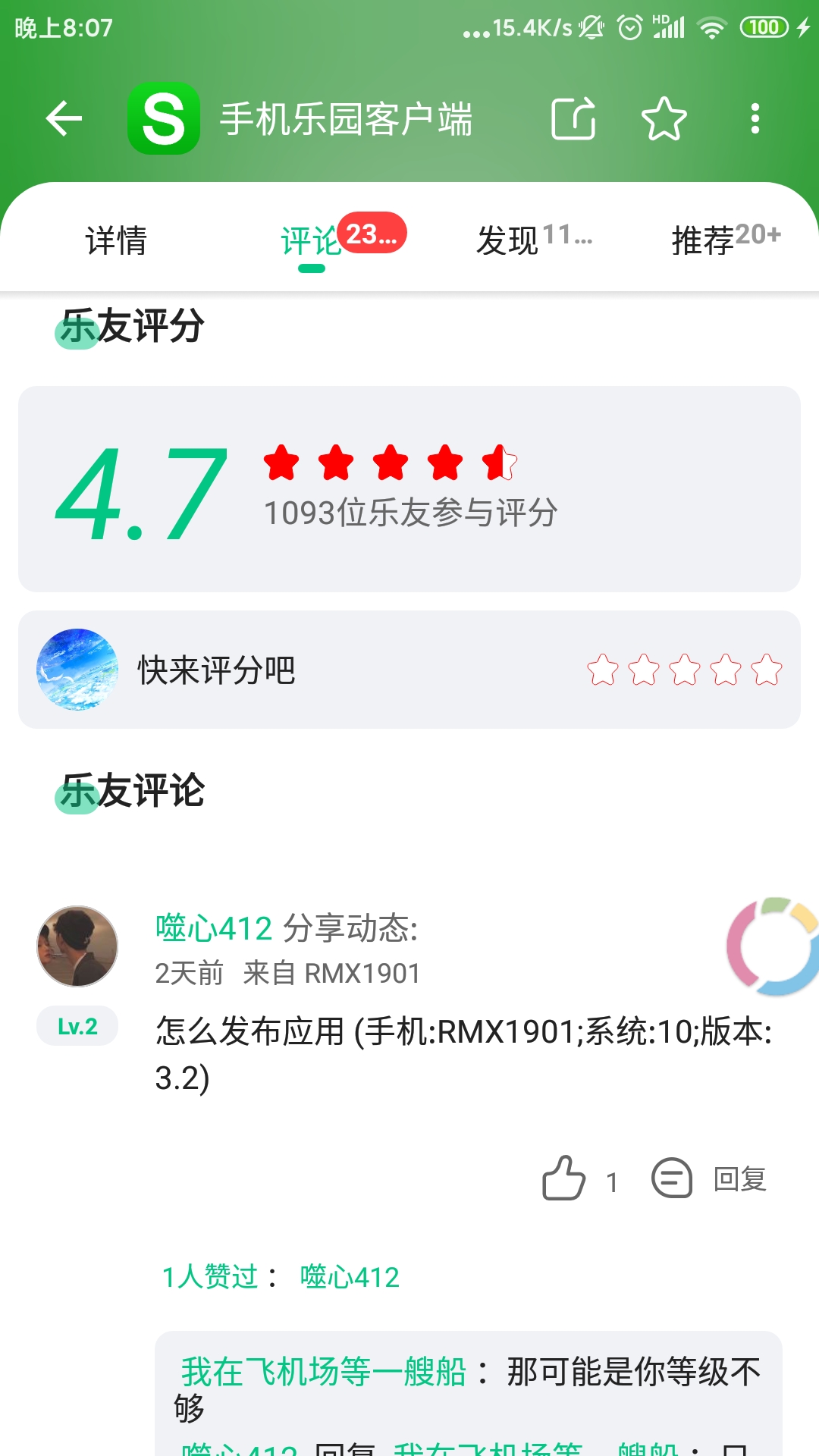This screenshot has height=1456, width=819.
Task: Open user 我在飞机场等一艘船's profile link
Action: click(x=324, y=1372)
